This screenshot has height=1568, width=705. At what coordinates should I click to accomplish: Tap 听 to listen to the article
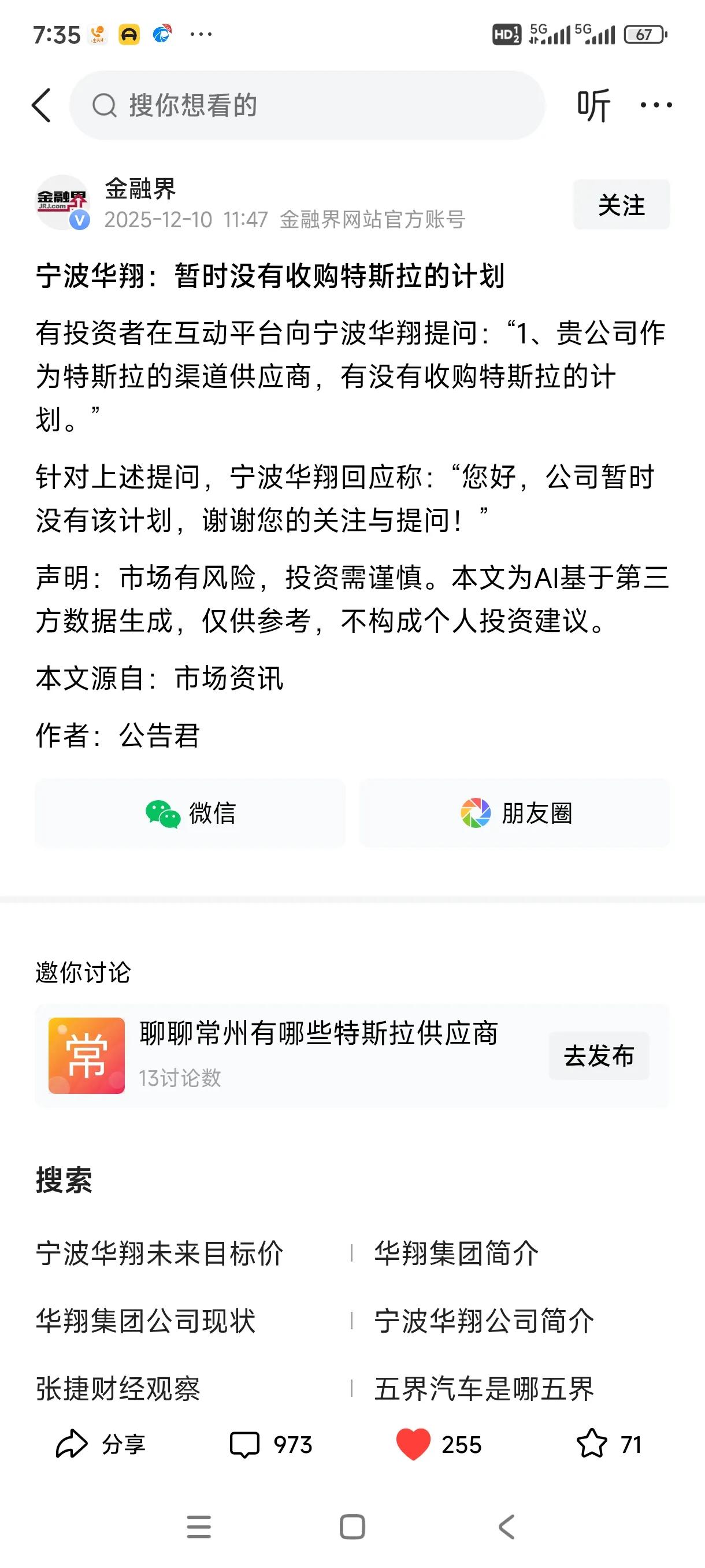point(594,105)
